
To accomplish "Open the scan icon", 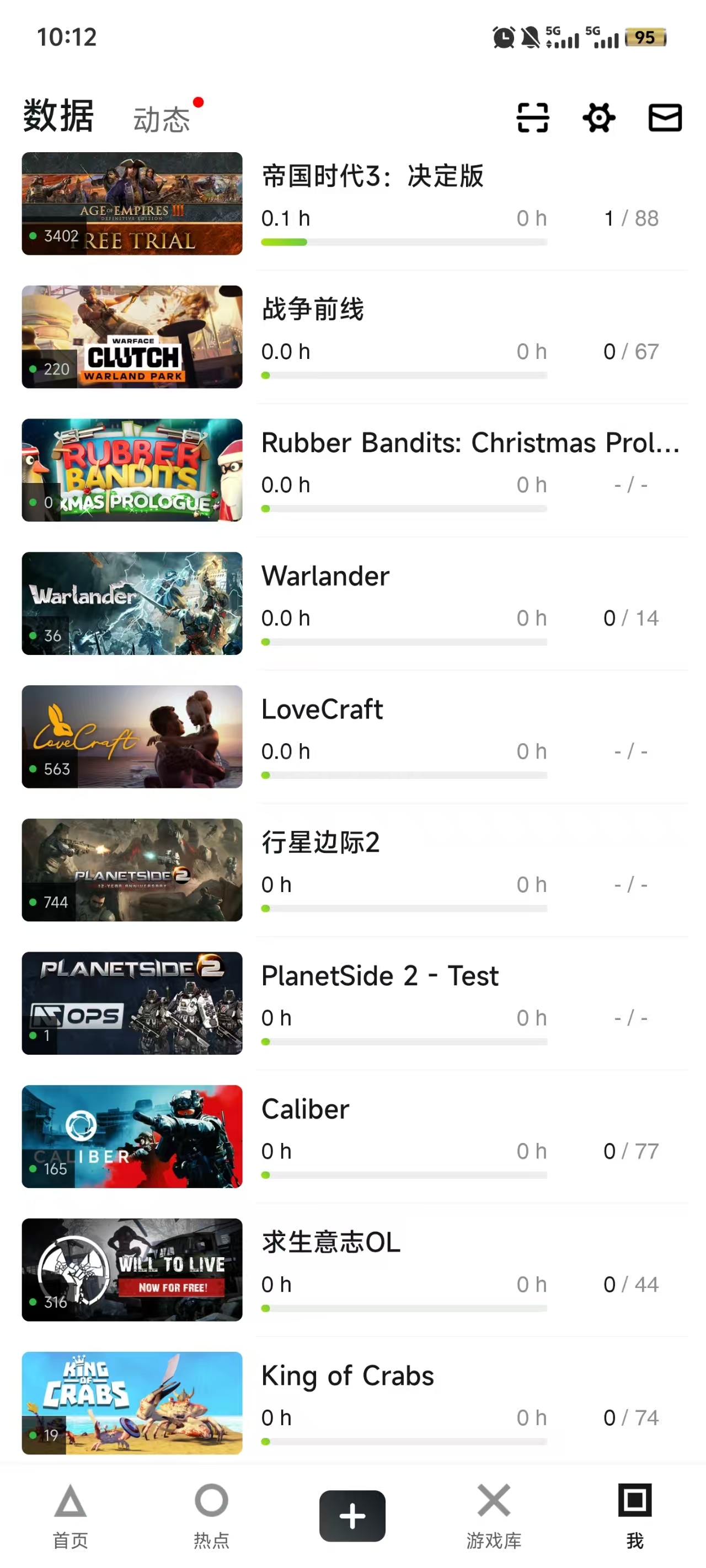I will [532, 117].
